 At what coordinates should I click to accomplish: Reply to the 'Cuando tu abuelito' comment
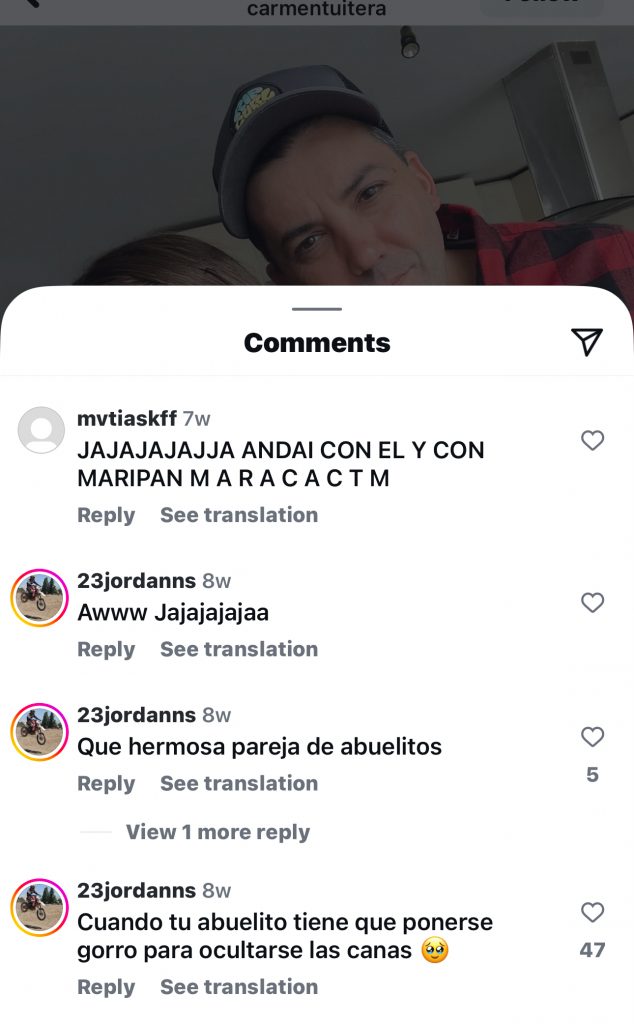(106, 987)
